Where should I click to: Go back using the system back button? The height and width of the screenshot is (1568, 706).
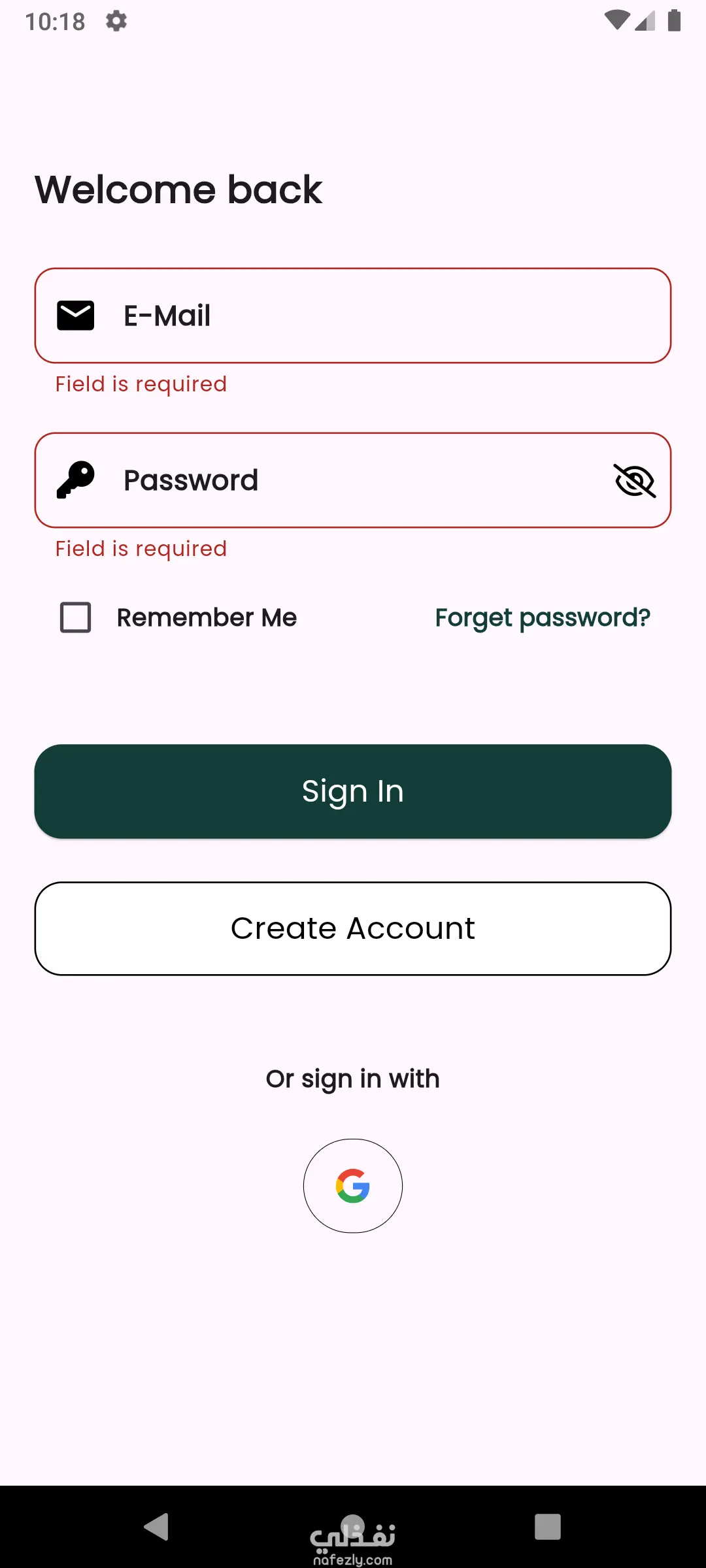click(x=157, y=1527)
